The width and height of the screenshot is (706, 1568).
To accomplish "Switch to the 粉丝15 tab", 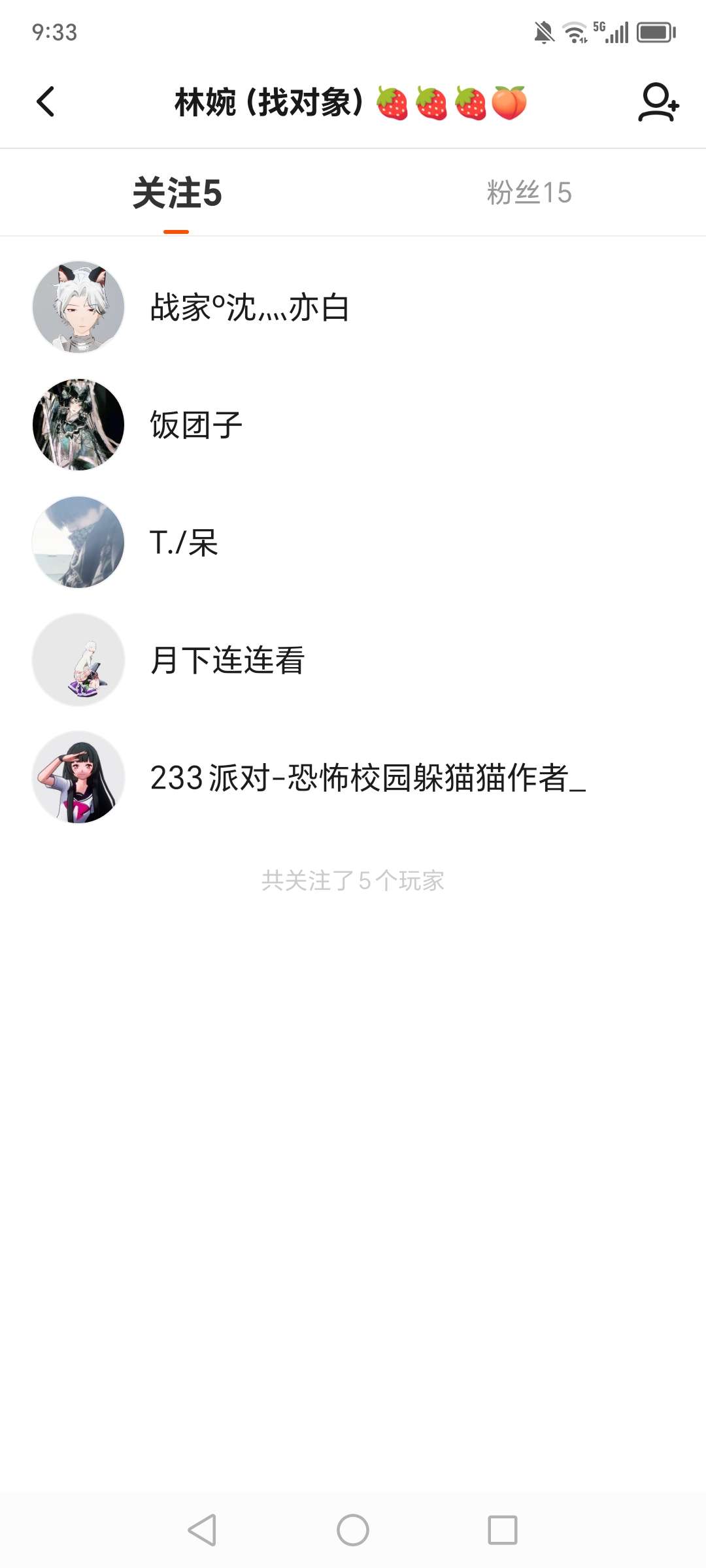I will [529, 193].
